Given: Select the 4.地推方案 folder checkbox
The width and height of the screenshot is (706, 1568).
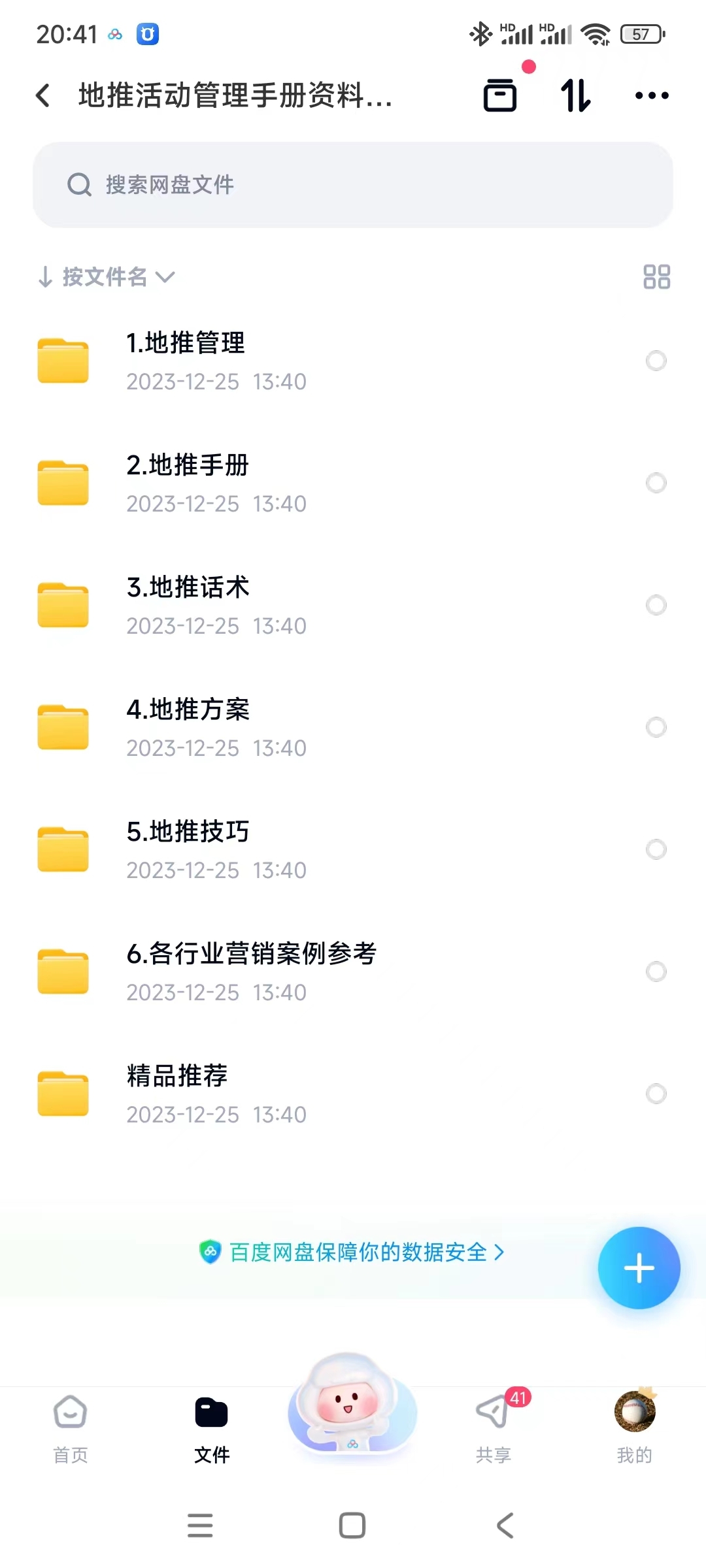Looking at the screenshot, I should tap(656, 727).
